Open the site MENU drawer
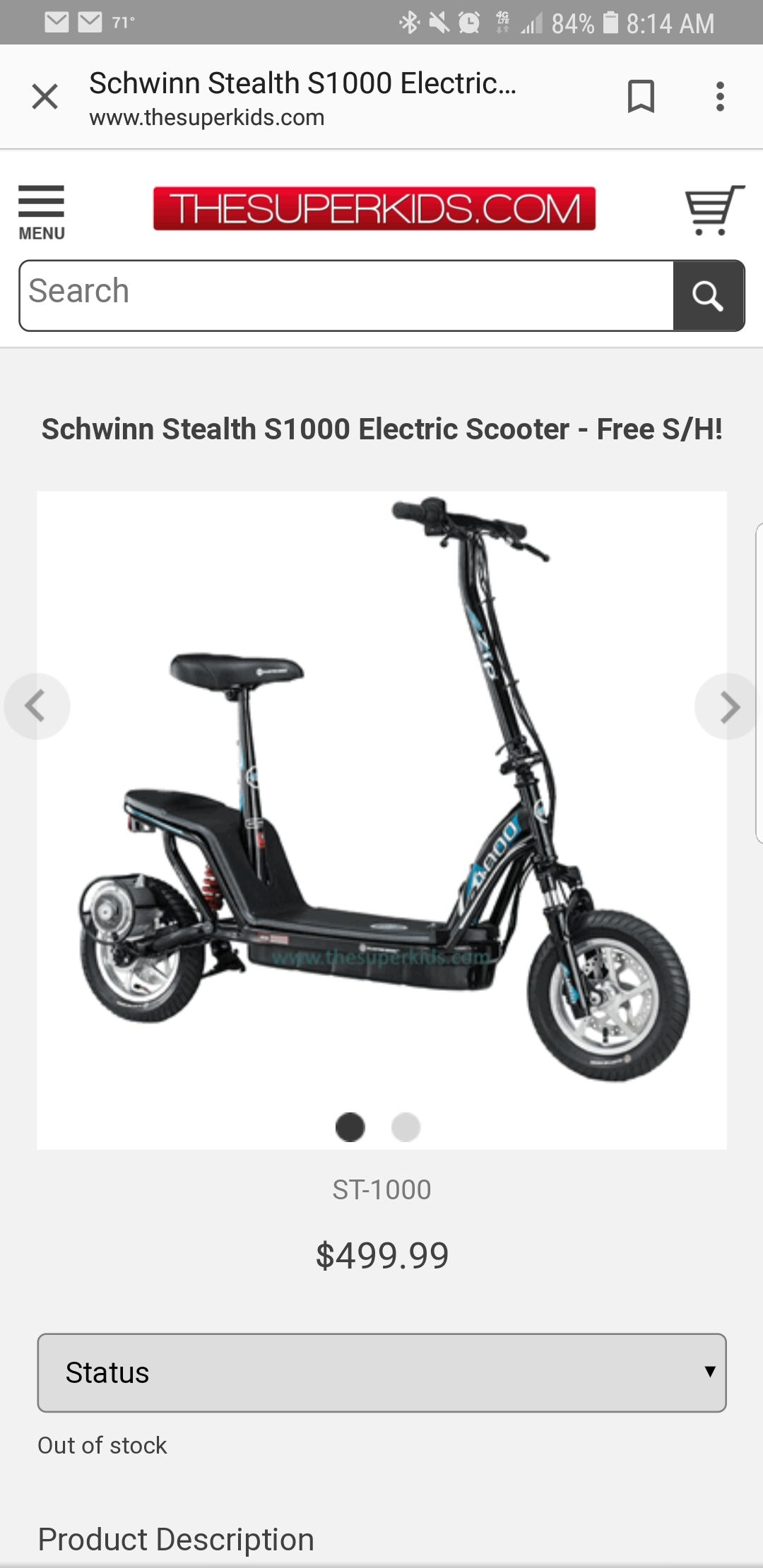 pos(42,213)
